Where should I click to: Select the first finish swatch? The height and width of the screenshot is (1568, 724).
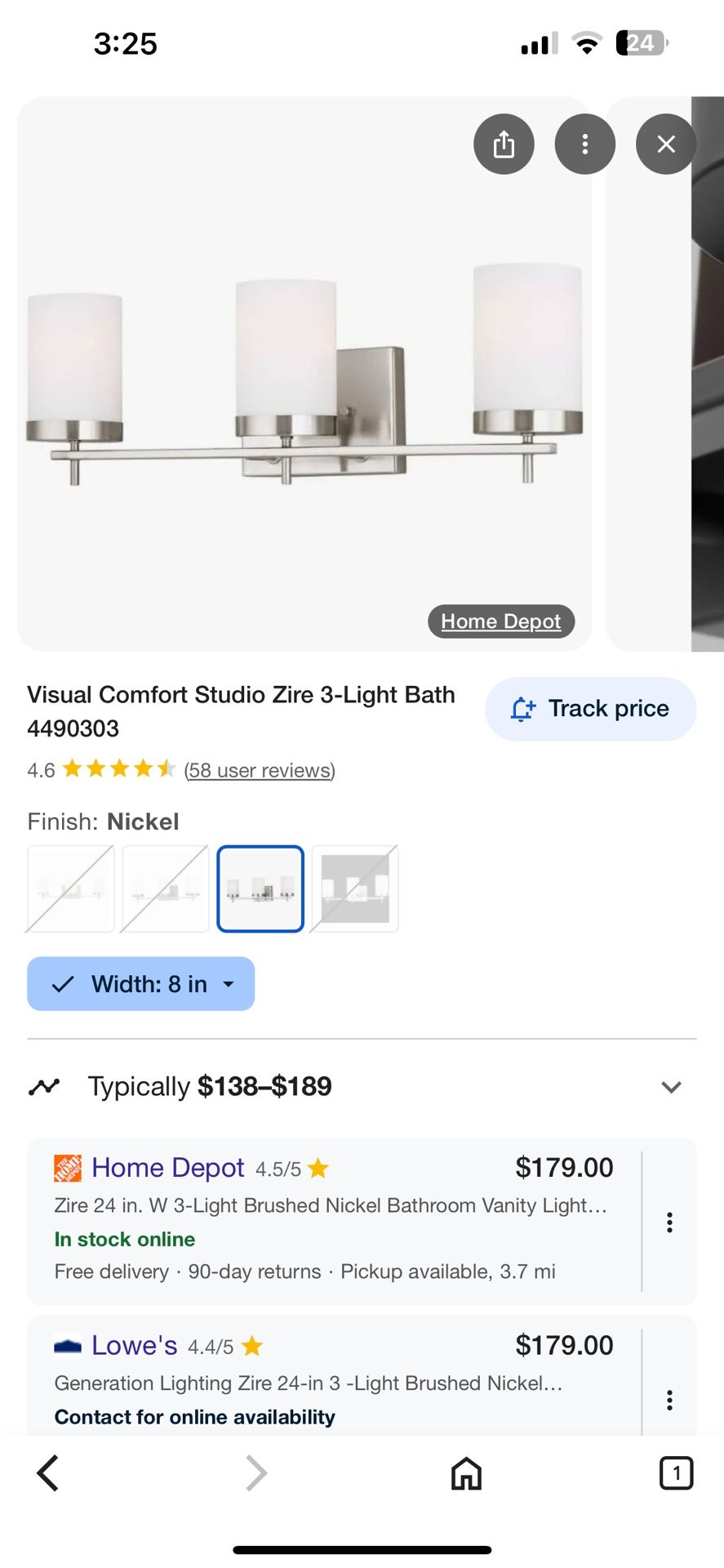coord(70,889)
